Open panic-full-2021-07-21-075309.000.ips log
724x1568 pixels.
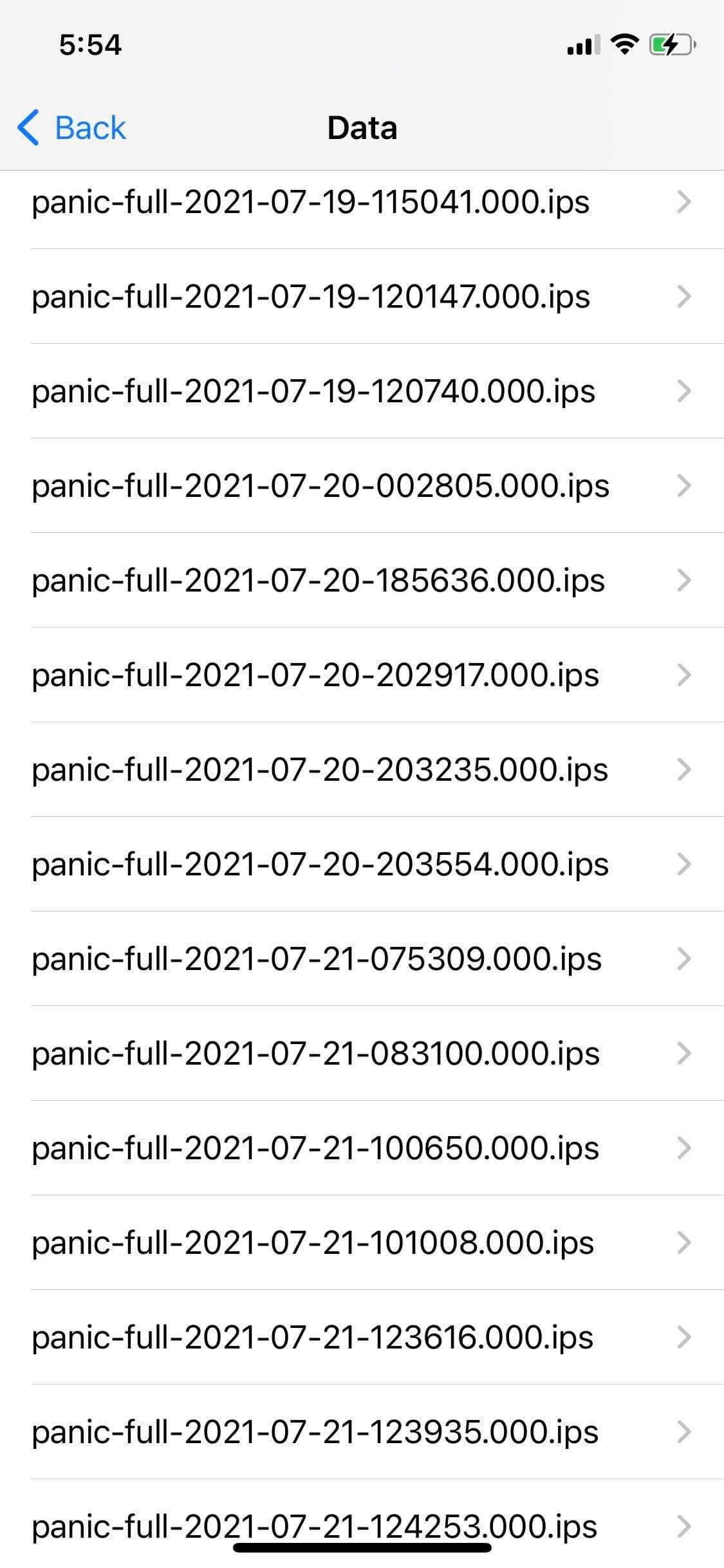tap(317, 959)
